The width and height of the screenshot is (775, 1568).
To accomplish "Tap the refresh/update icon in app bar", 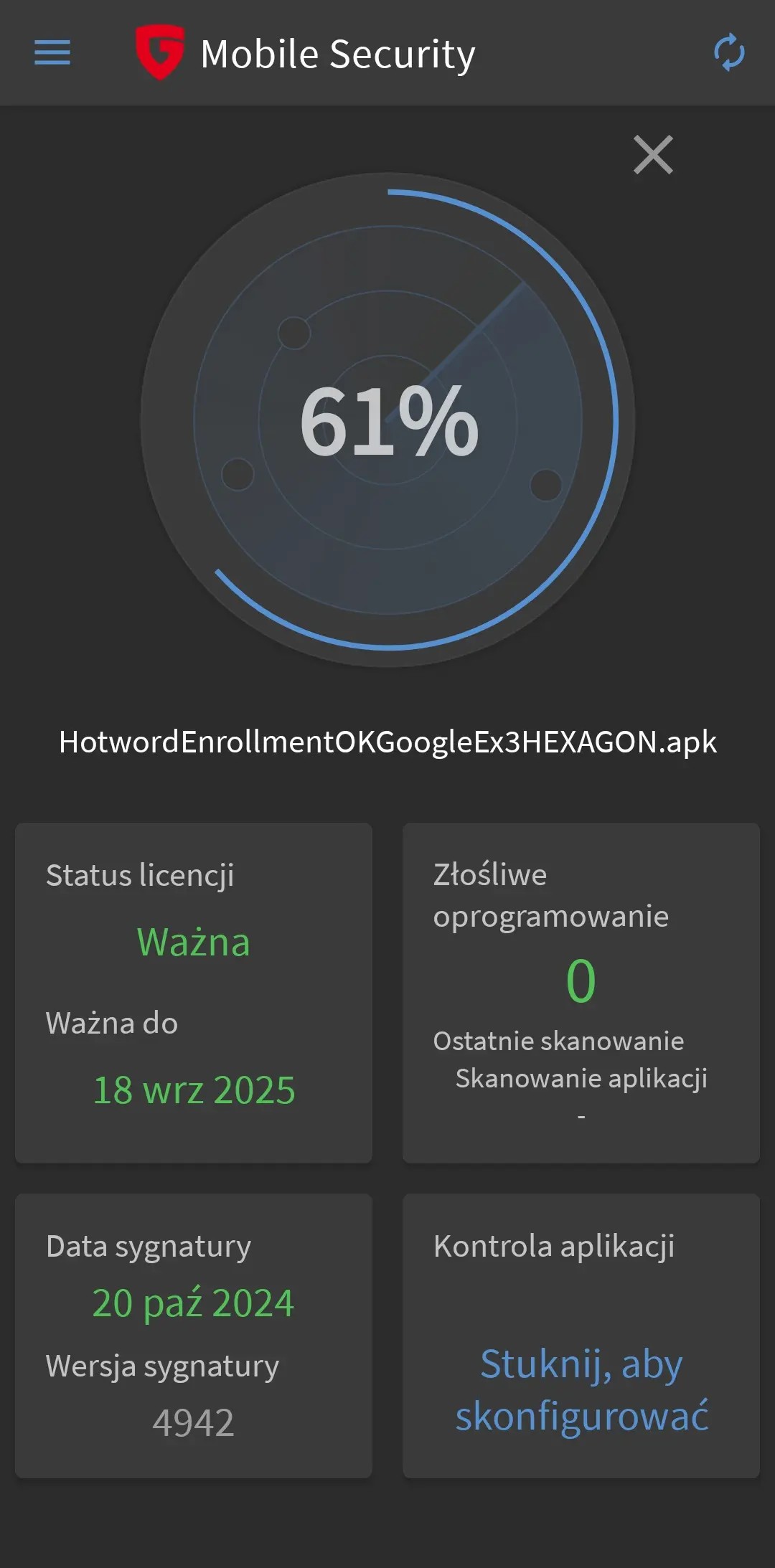I will (x=729, y=53).
